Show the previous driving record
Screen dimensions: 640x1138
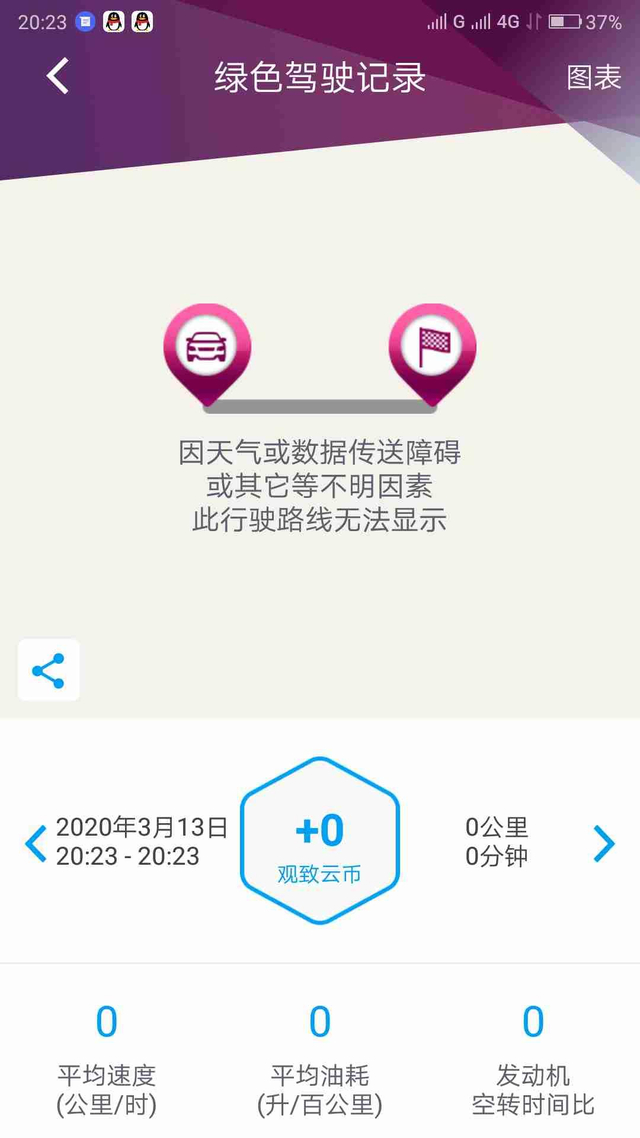[36, 843]
